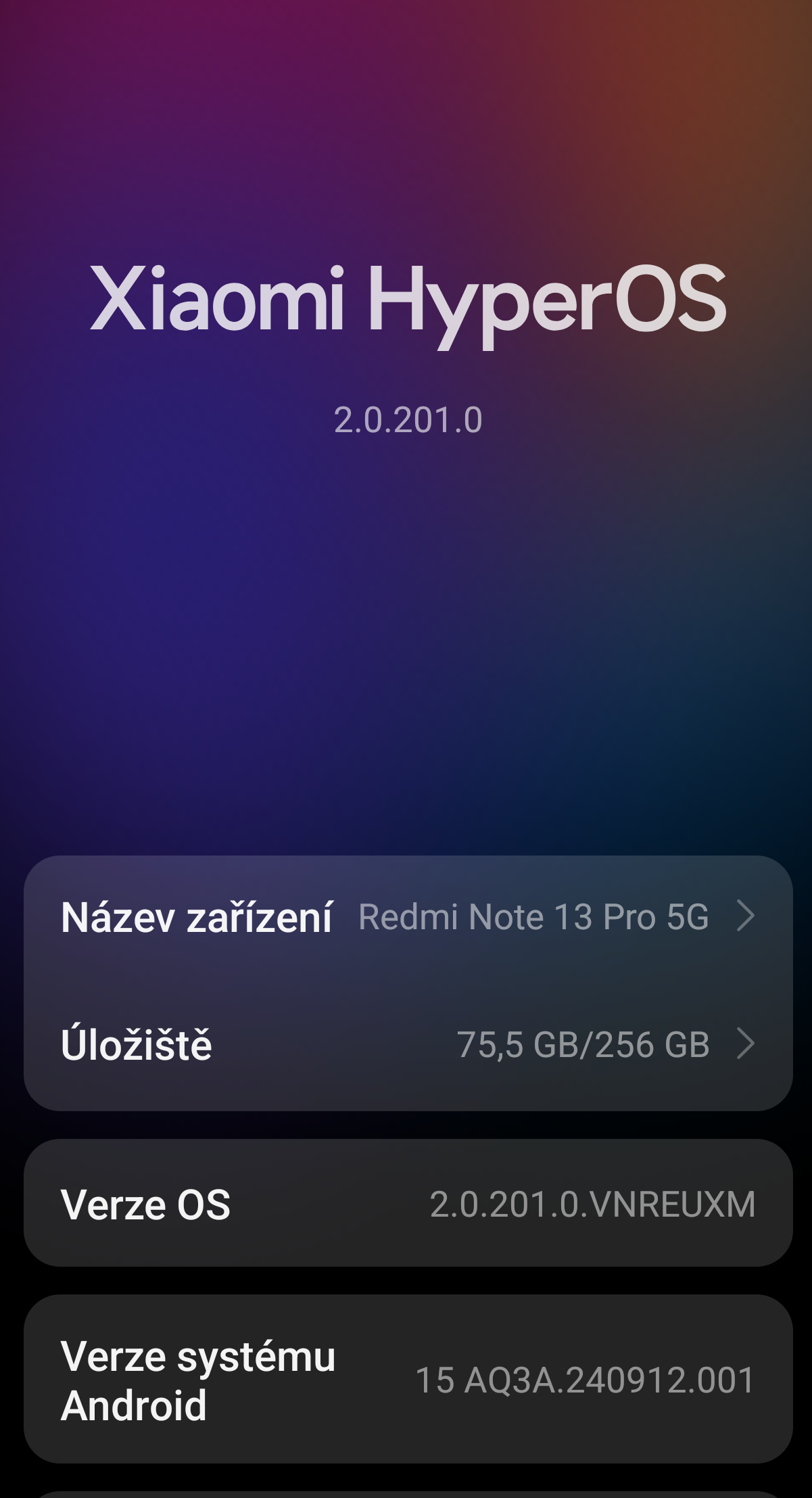Viewport: 812px width, 1498px height.
Task: Open Úložiště storage details
Action: point(408,1044)
